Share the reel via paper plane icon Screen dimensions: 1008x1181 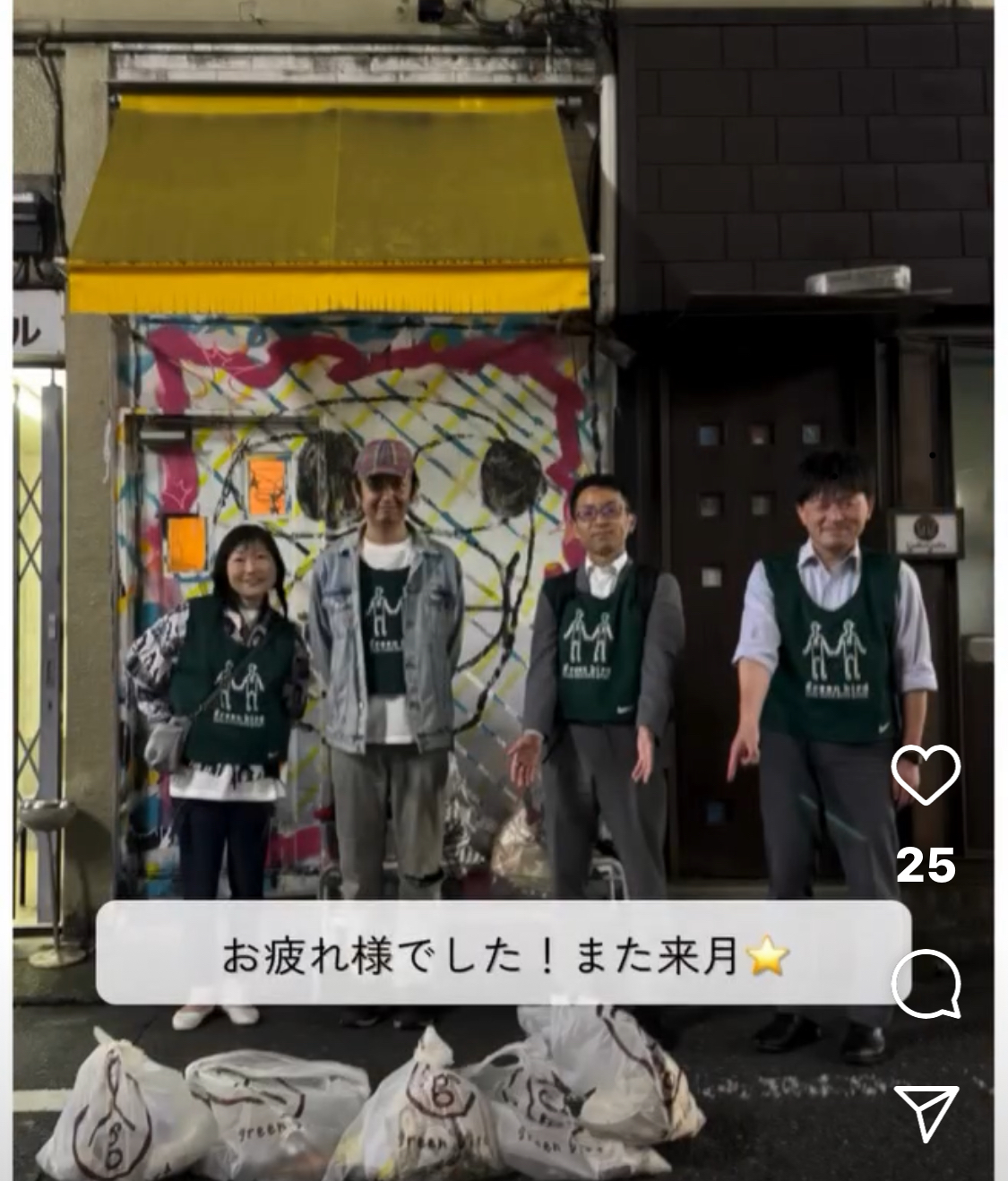click(926, 1111)
